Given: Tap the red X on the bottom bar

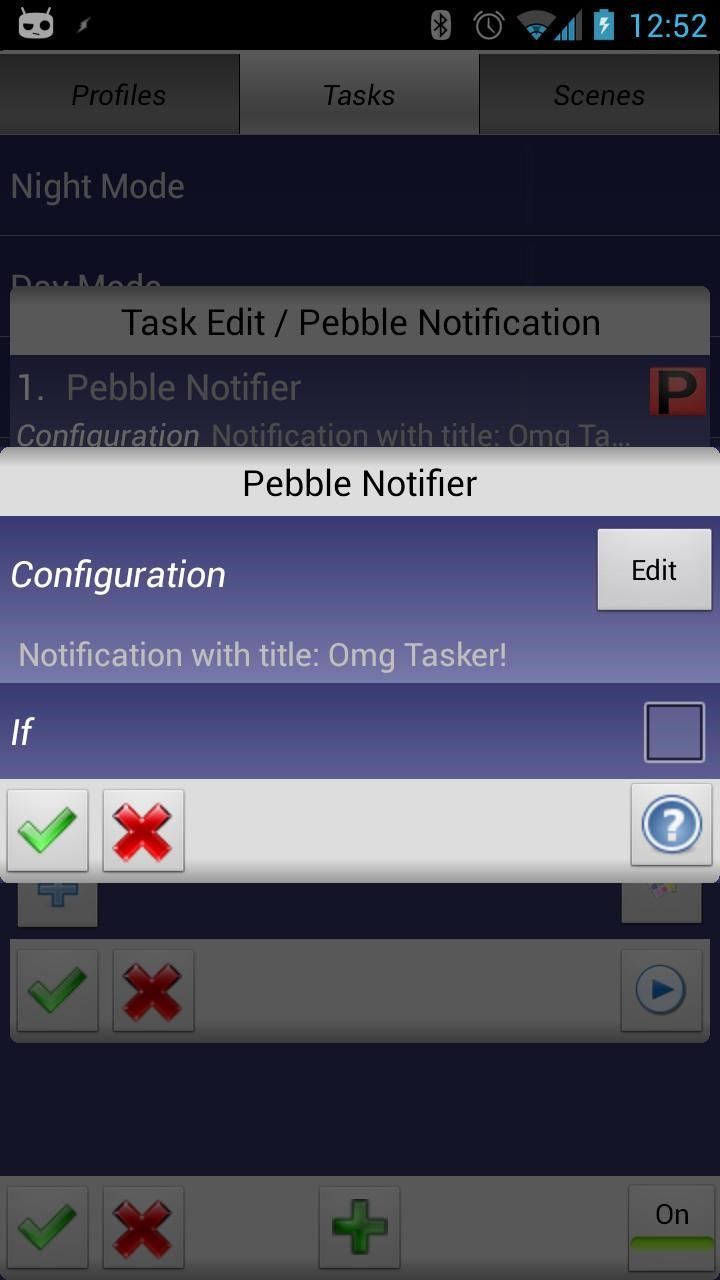Looking at the screenshot, I should [x=143, y=1228].
